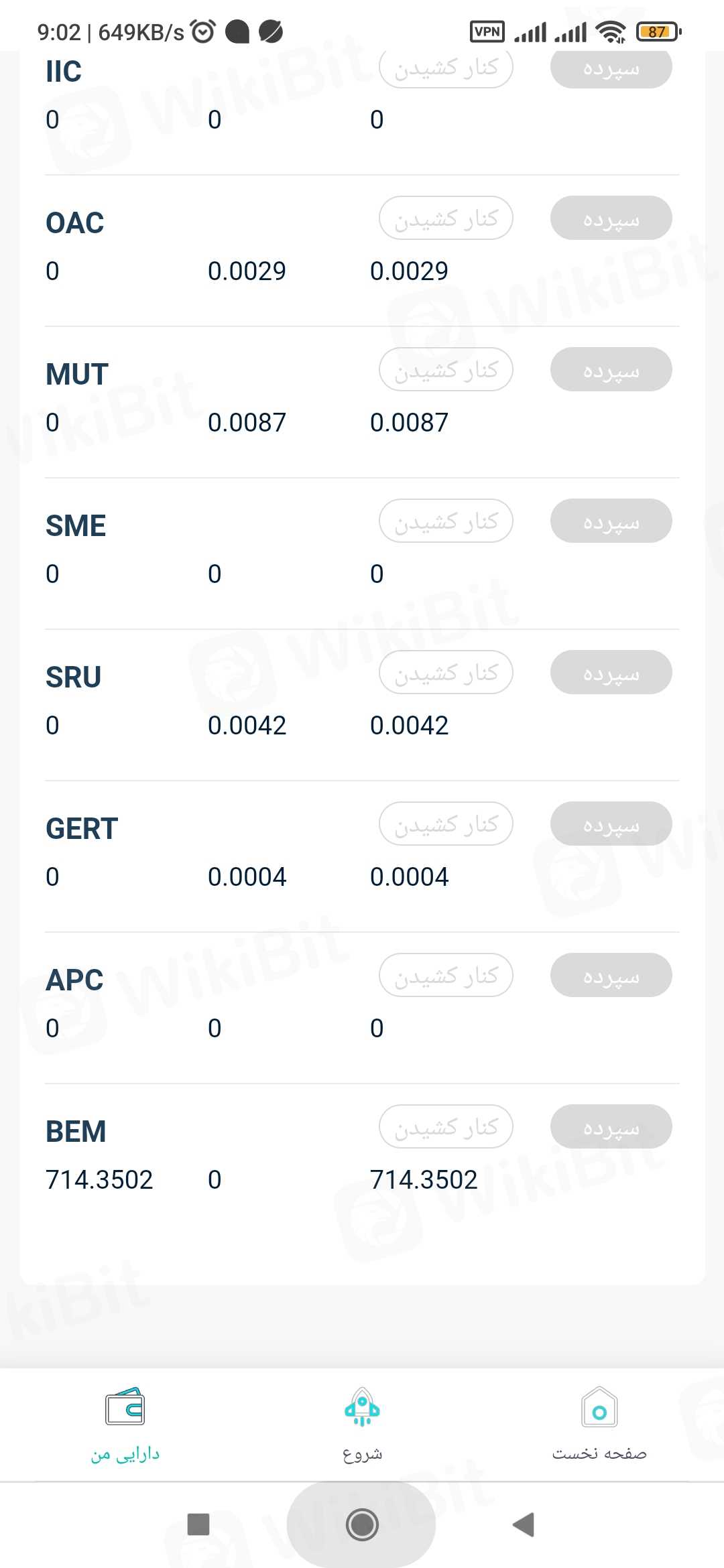Open the سپرده deposit option for SME
Viewport: 724px width, 1568px height.
611,521
